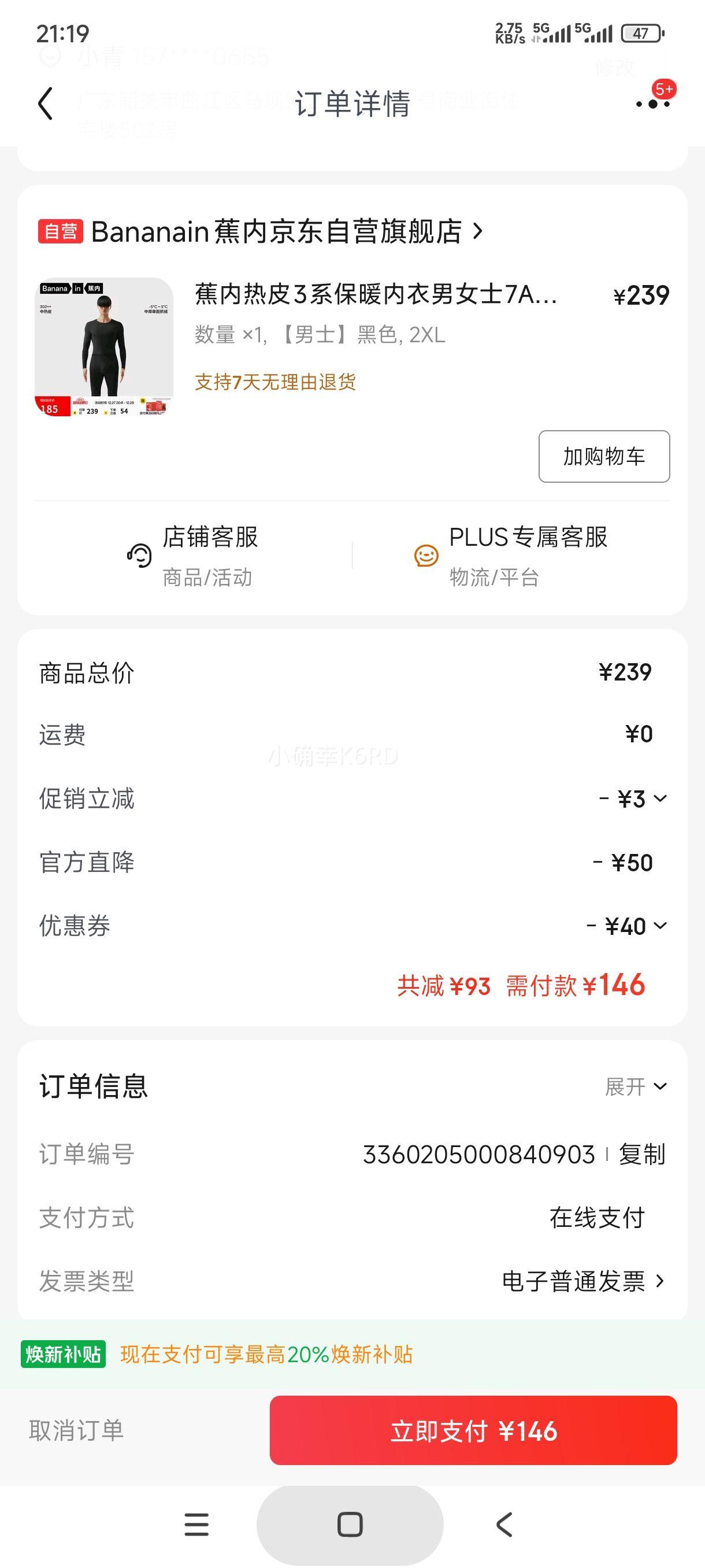
Task: Expand 优惠券 coupon deduction details
Action: pyautogui.click(x=661, y=926)
